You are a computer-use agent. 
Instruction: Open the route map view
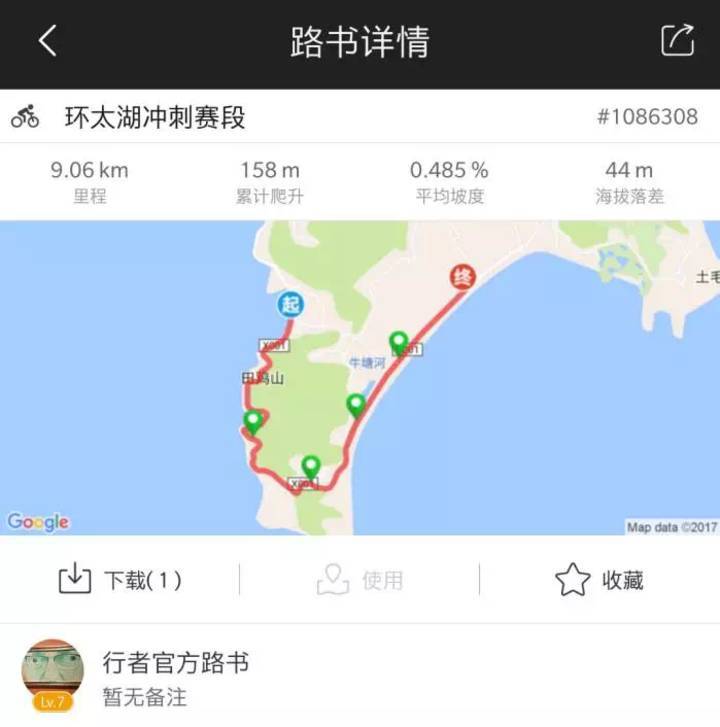[360, 378]
